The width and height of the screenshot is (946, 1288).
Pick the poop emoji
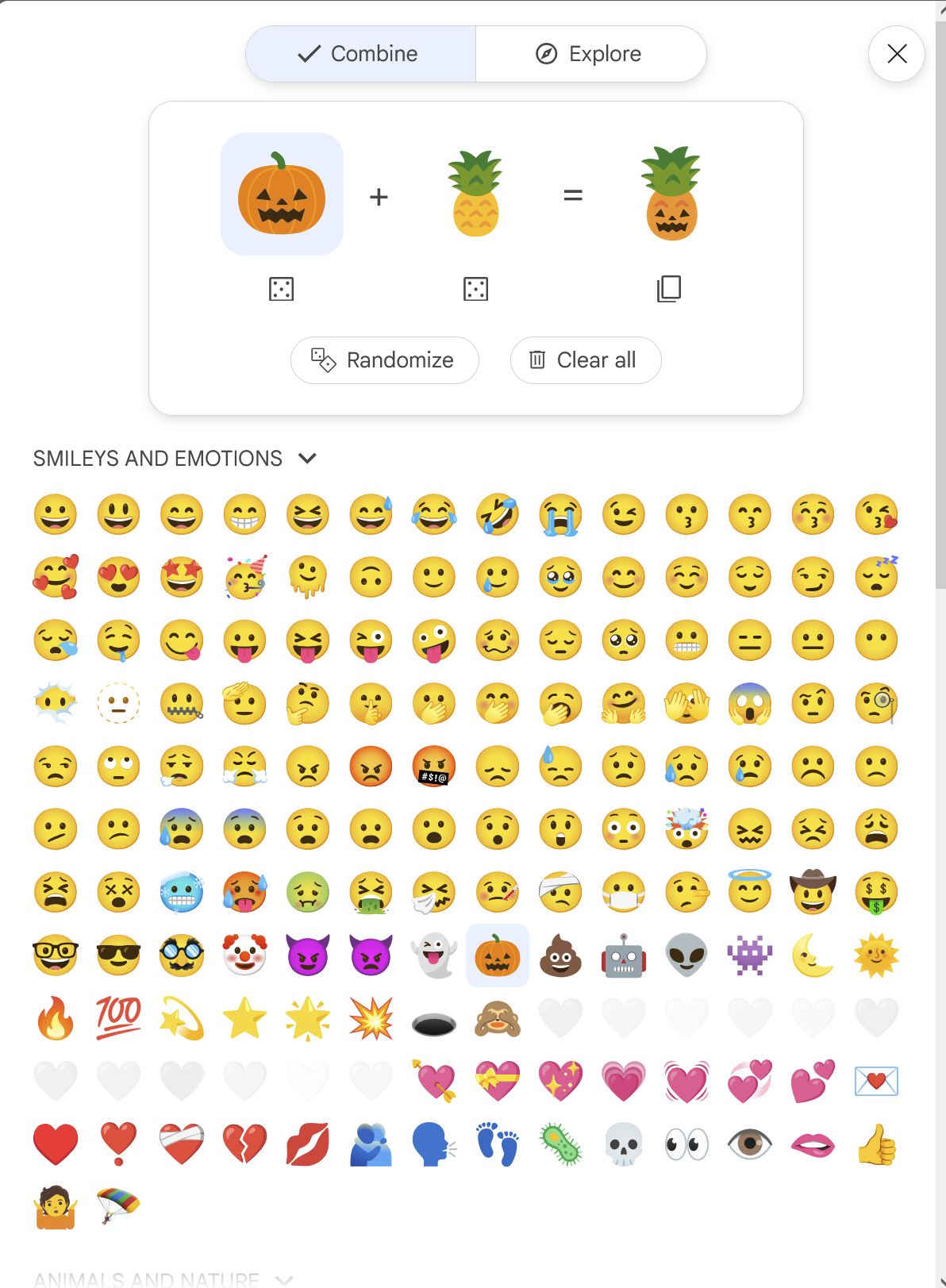tap(560, 955)
